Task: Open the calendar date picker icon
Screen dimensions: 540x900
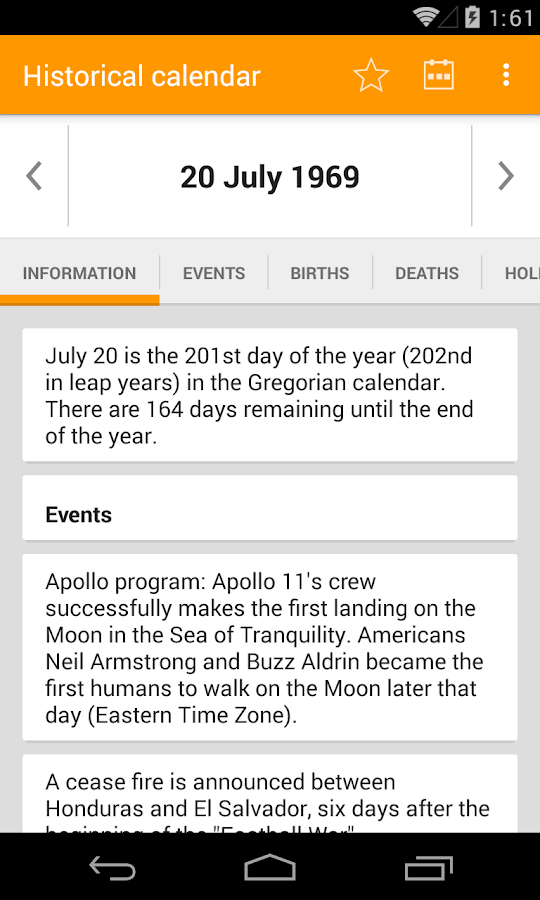Action: pyautogui.click(x=439, y=75)
